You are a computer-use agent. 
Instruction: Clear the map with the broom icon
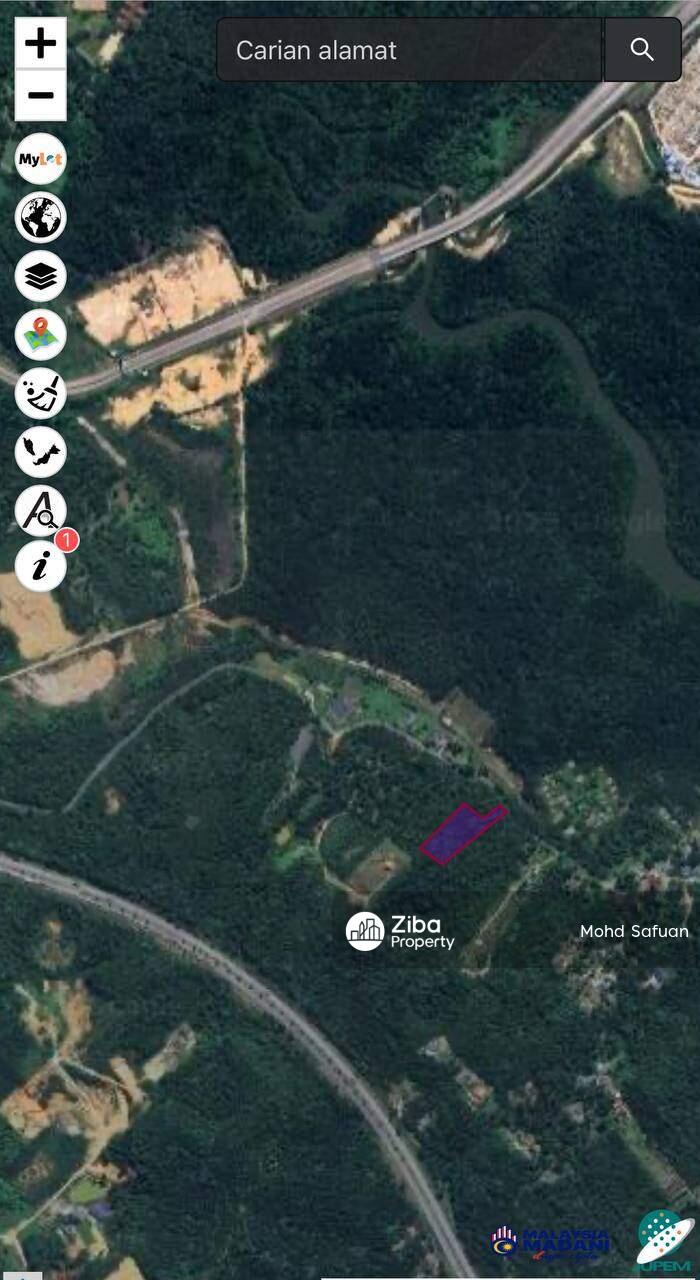pyautogui.click(x=41, y=393)
